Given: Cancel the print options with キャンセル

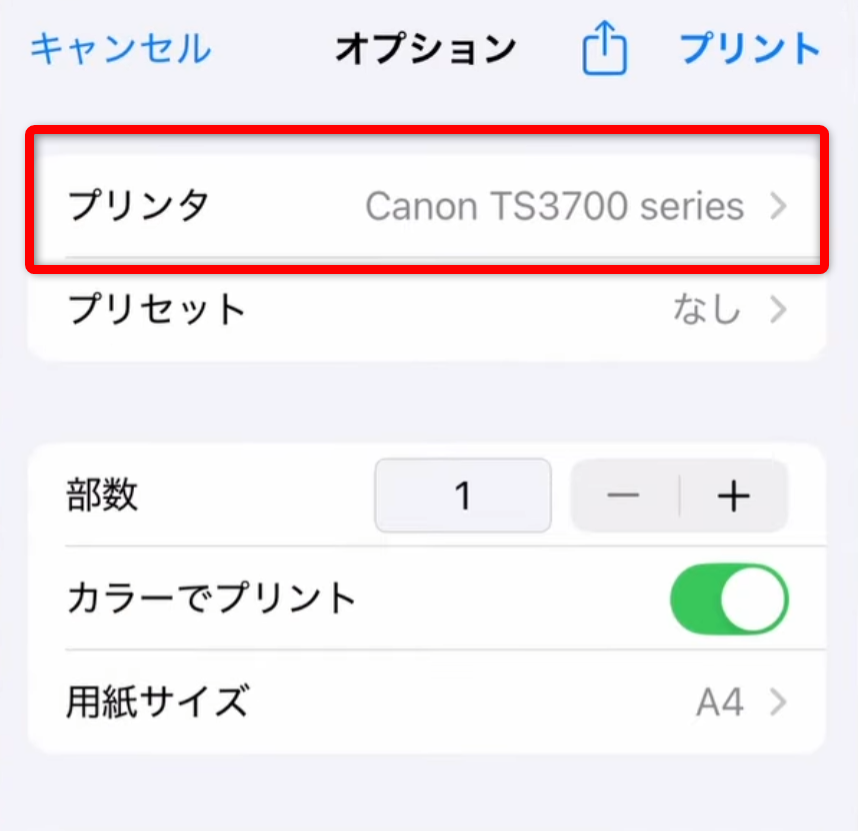Looking at the screenshot, I should tap(120, 48).
